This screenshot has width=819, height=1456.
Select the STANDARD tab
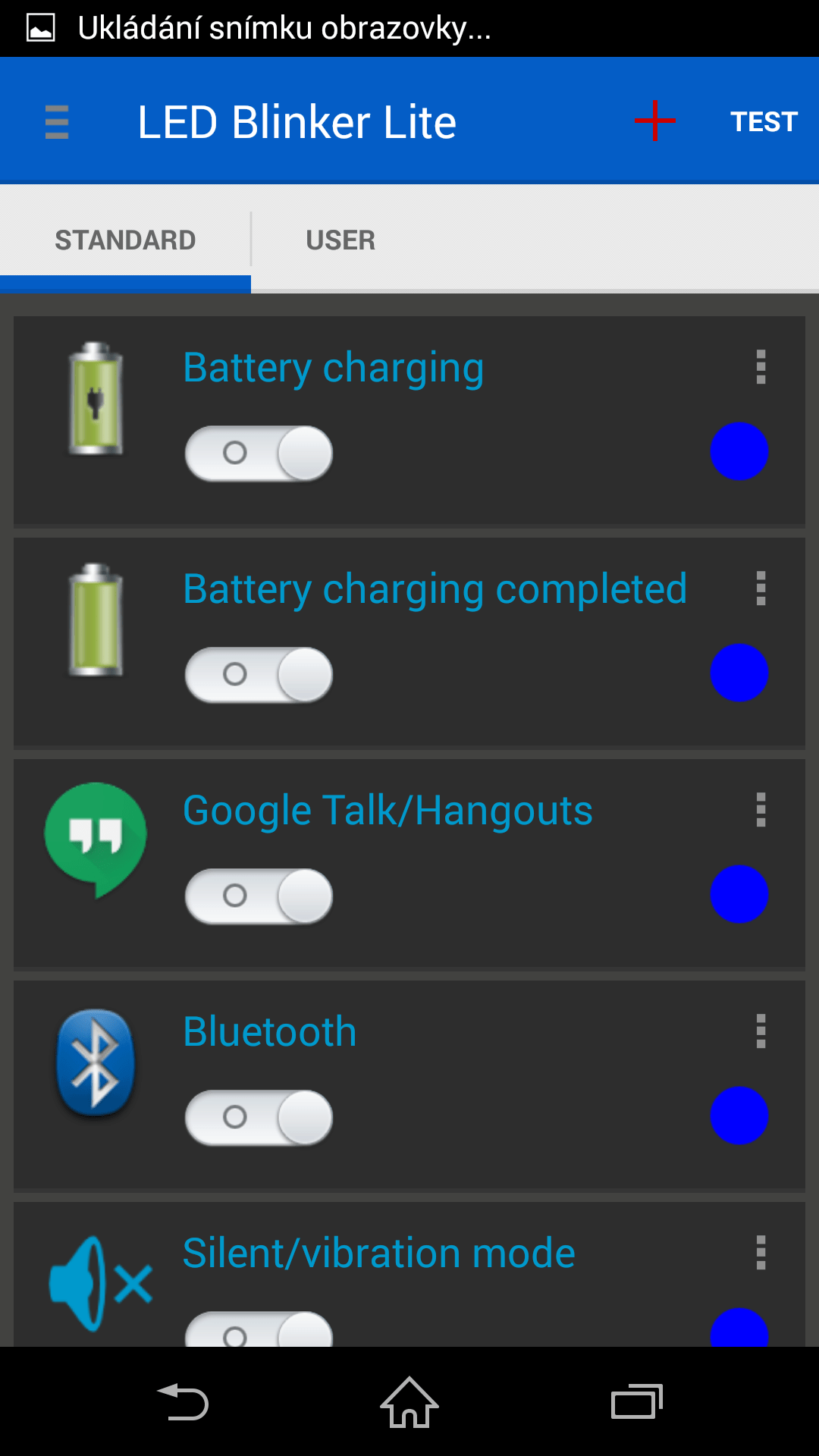[x=125, y=240]
